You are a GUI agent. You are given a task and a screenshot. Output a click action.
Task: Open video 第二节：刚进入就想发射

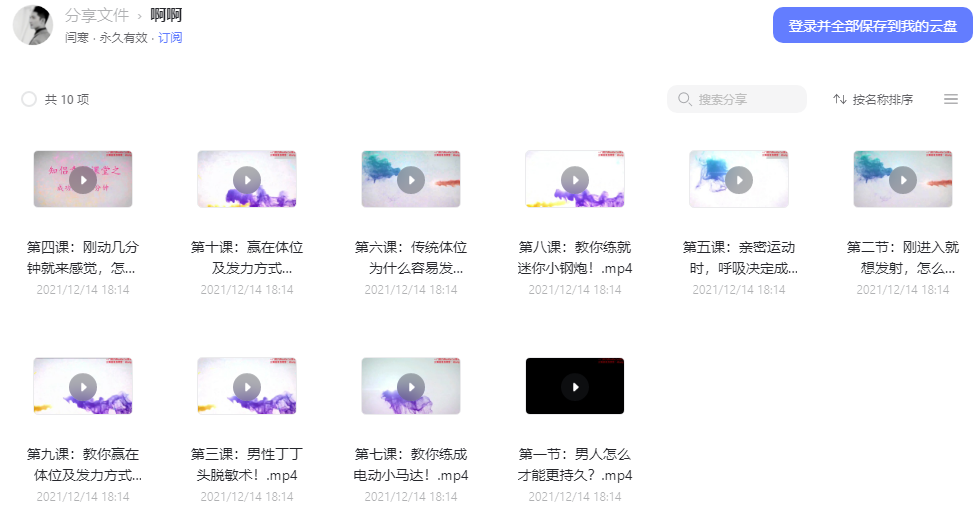click(903, 179)
